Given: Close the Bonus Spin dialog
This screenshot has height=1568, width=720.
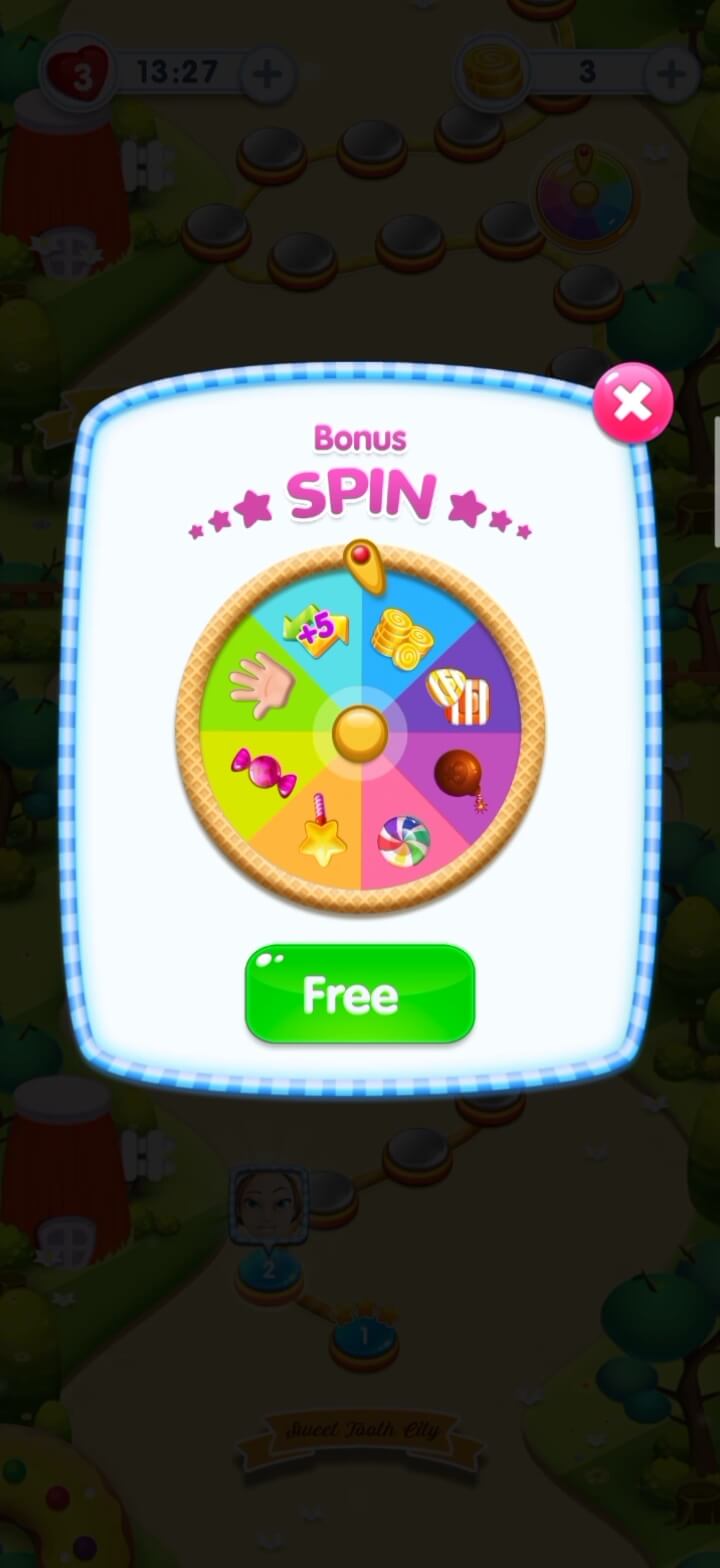Looking at the screenshot, I should [x=632, y=402].
